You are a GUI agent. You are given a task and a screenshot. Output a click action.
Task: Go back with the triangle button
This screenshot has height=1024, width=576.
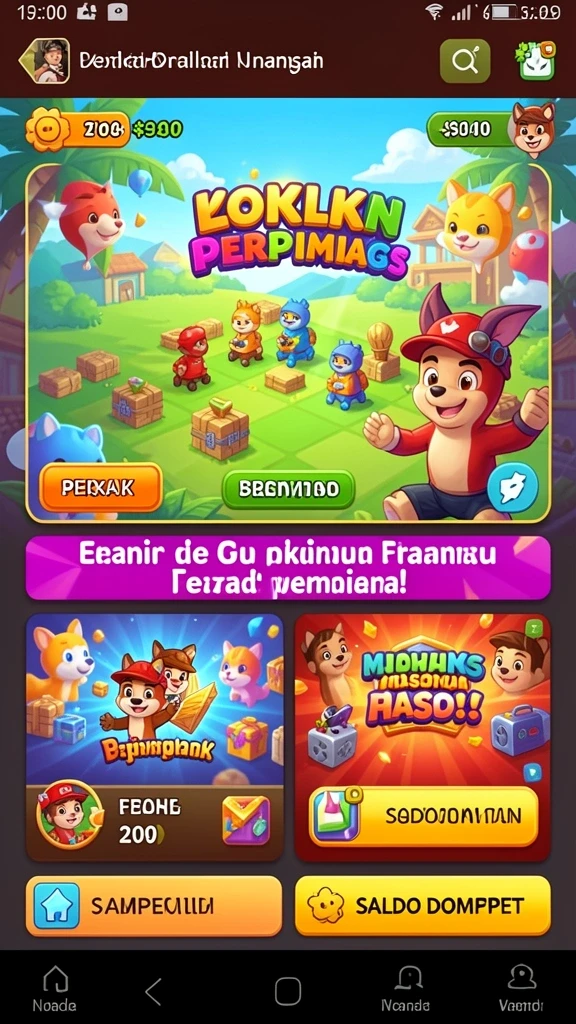153,991
